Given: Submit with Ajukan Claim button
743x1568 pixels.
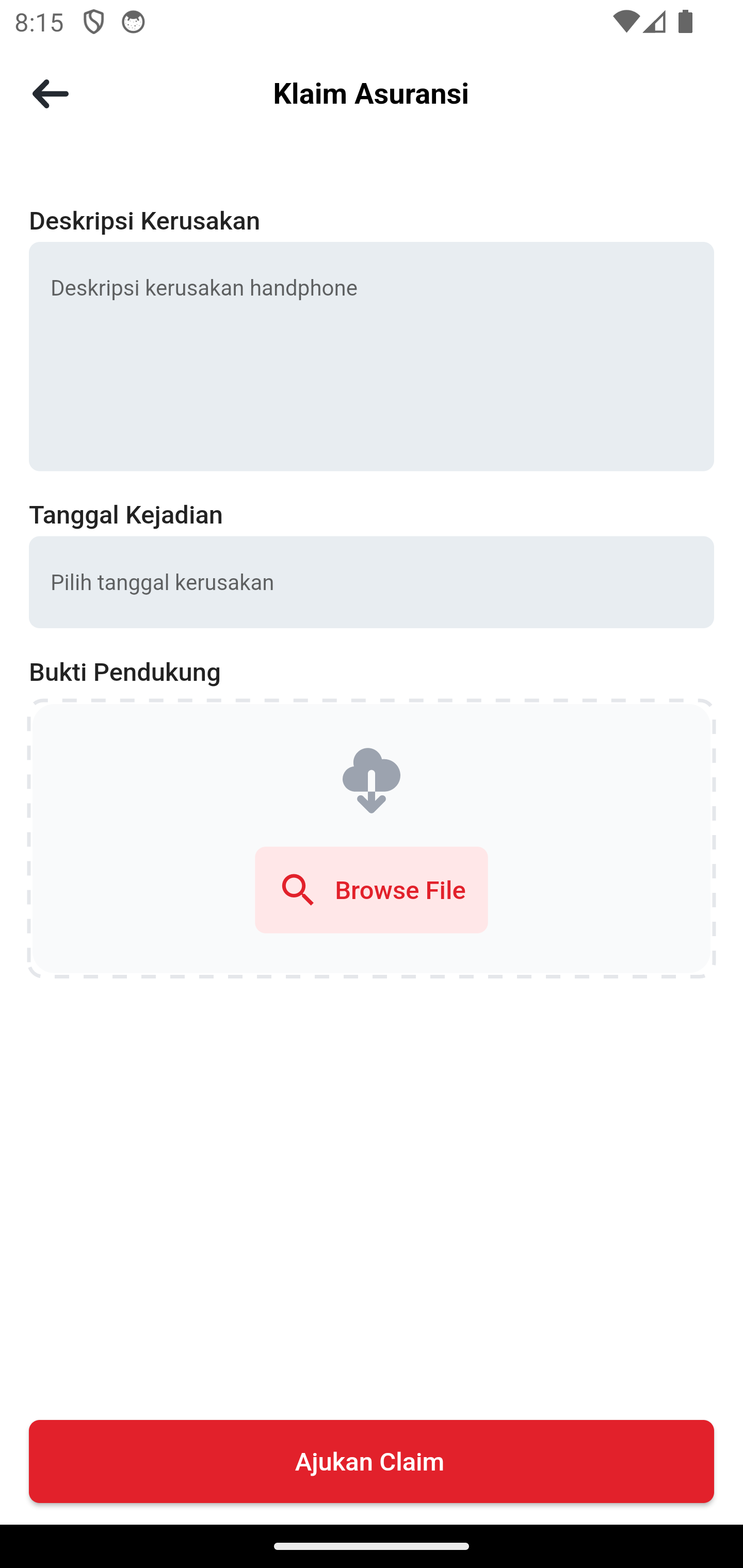Looking at the screenshot, I should 372,1461.
